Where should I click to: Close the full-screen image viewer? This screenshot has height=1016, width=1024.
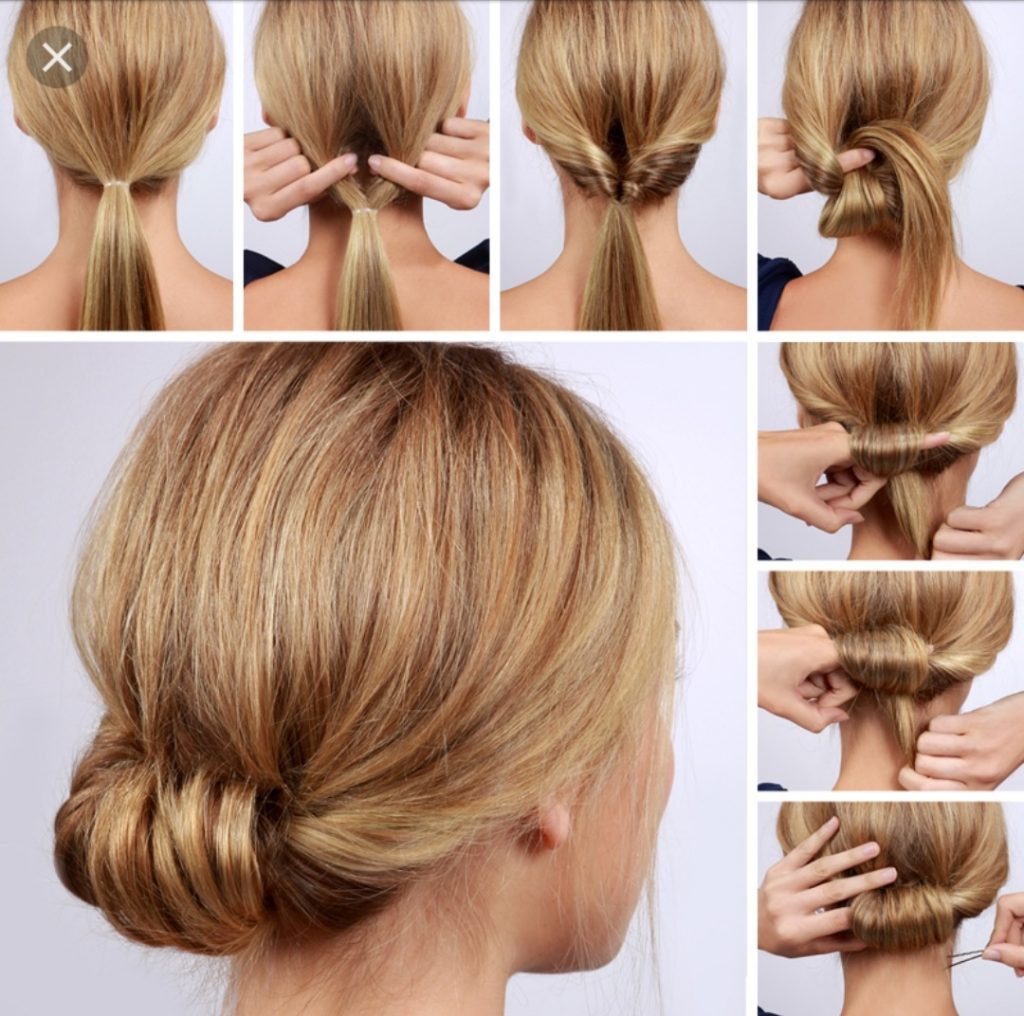(x=57, y=57)
